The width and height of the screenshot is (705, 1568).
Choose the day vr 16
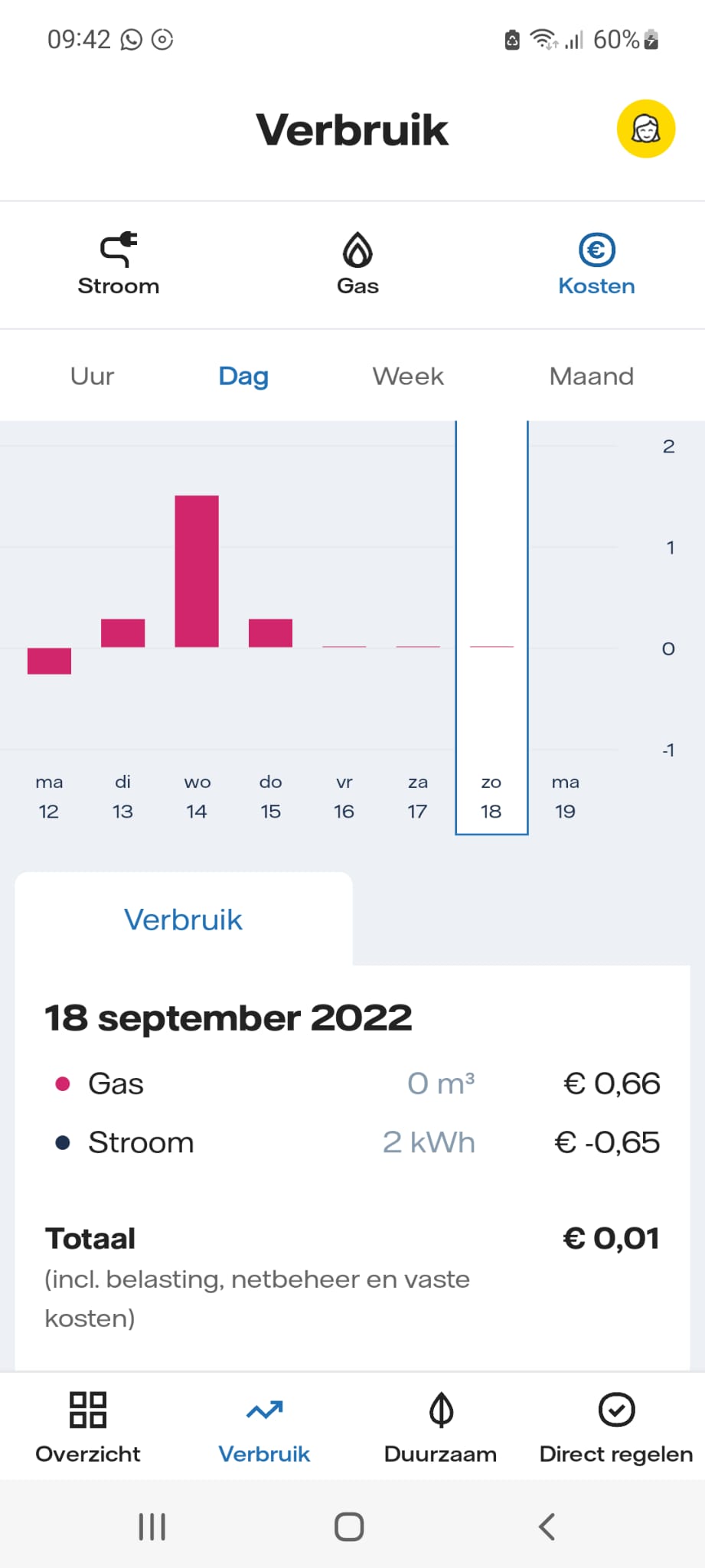click(x=344, y=796)
